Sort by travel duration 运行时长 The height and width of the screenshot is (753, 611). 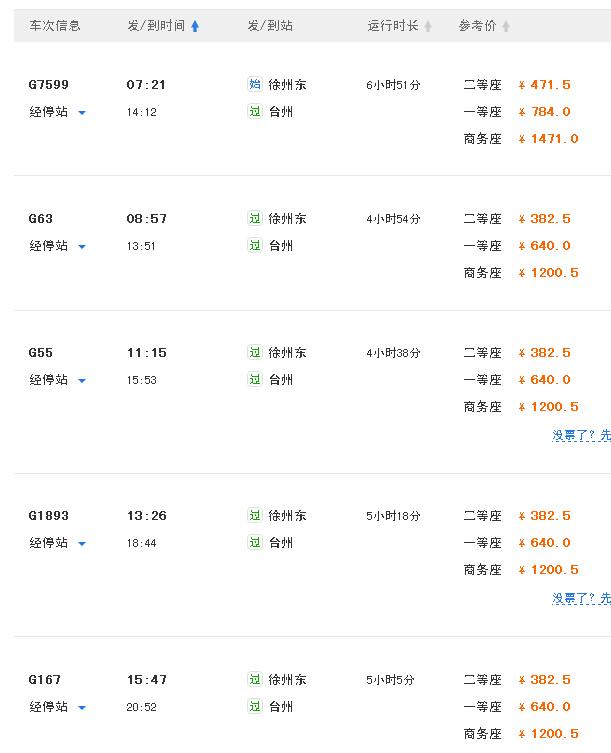pos(399,26)
